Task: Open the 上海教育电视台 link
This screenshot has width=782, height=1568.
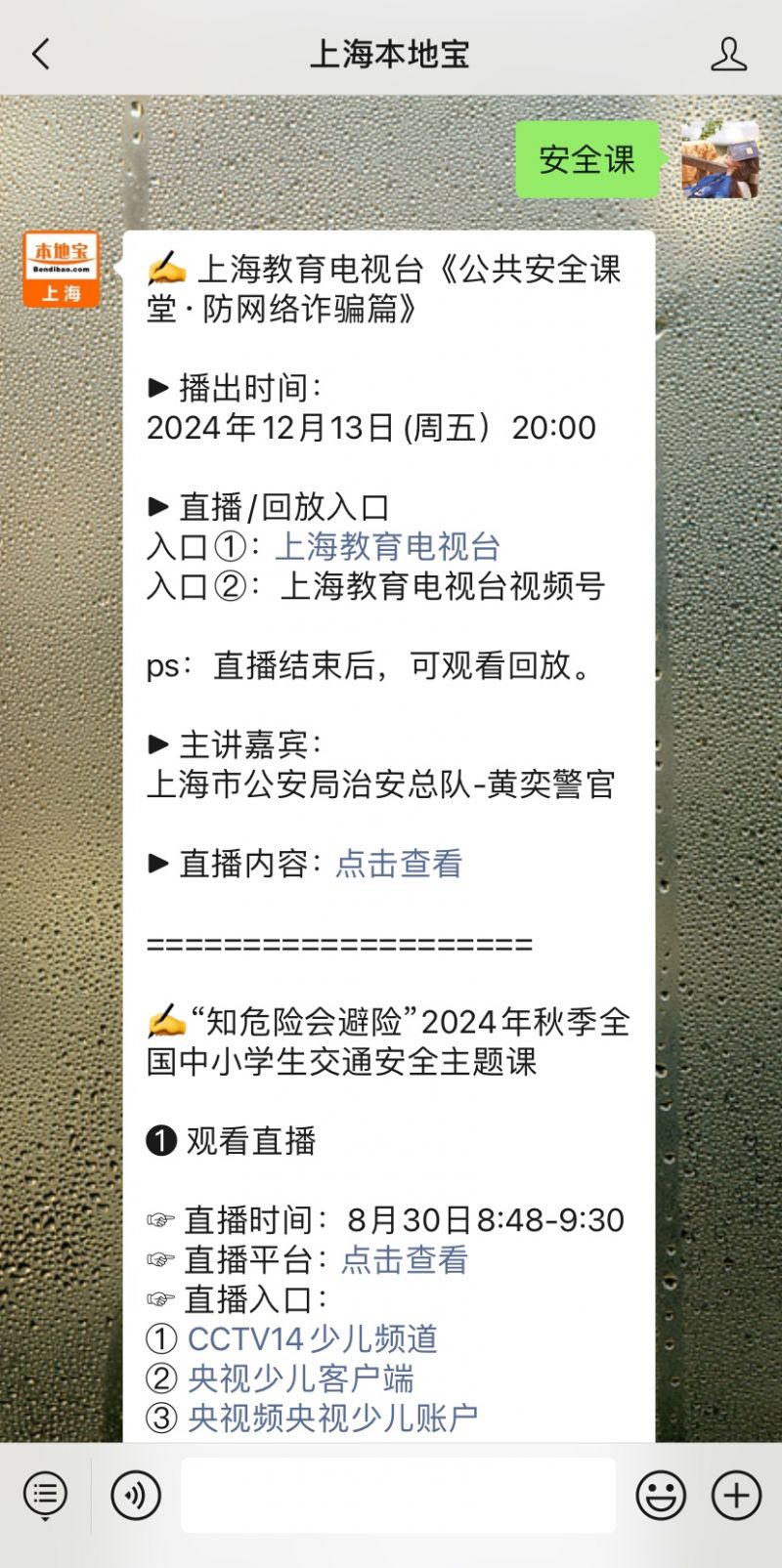Action: click(388, 546)
